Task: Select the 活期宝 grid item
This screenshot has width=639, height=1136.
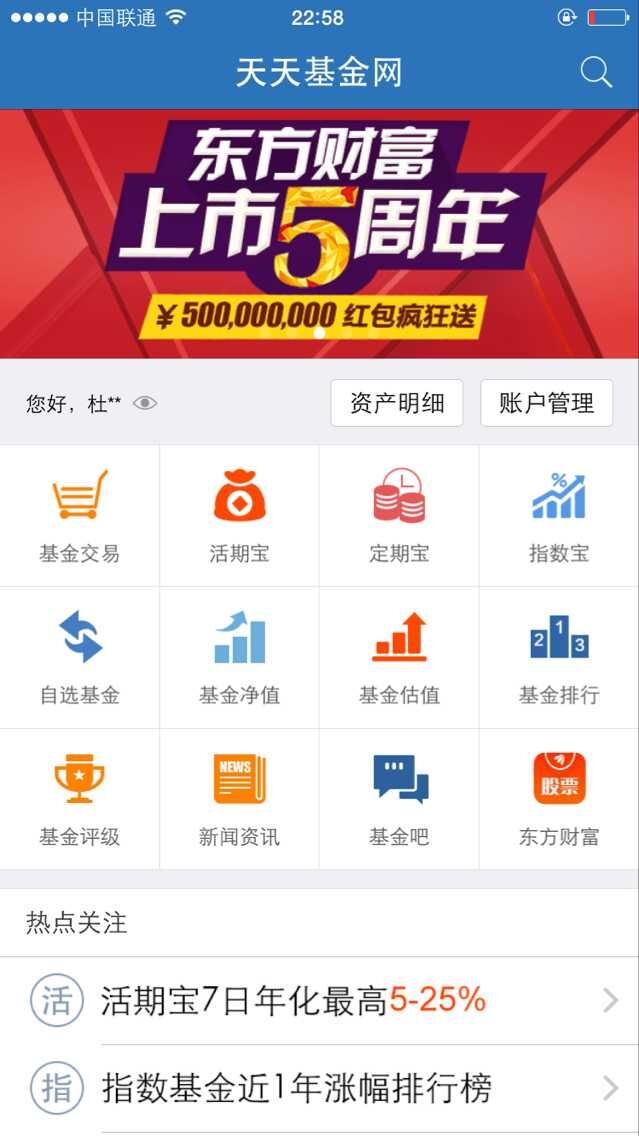Action: click(239, 516)
